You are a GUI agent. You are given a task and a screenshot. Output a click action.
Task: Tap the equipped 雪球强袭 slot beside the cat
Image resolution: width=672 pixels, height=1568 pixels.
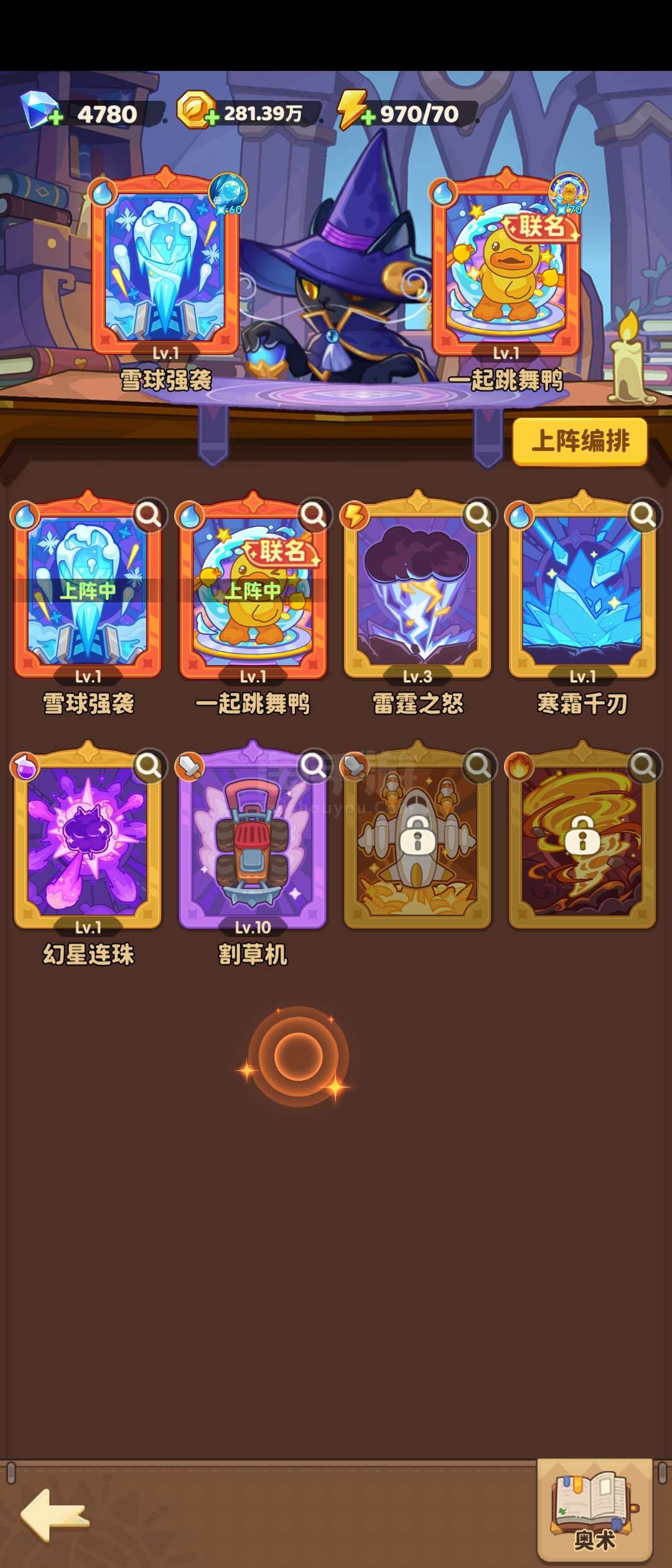pos(166,268)
